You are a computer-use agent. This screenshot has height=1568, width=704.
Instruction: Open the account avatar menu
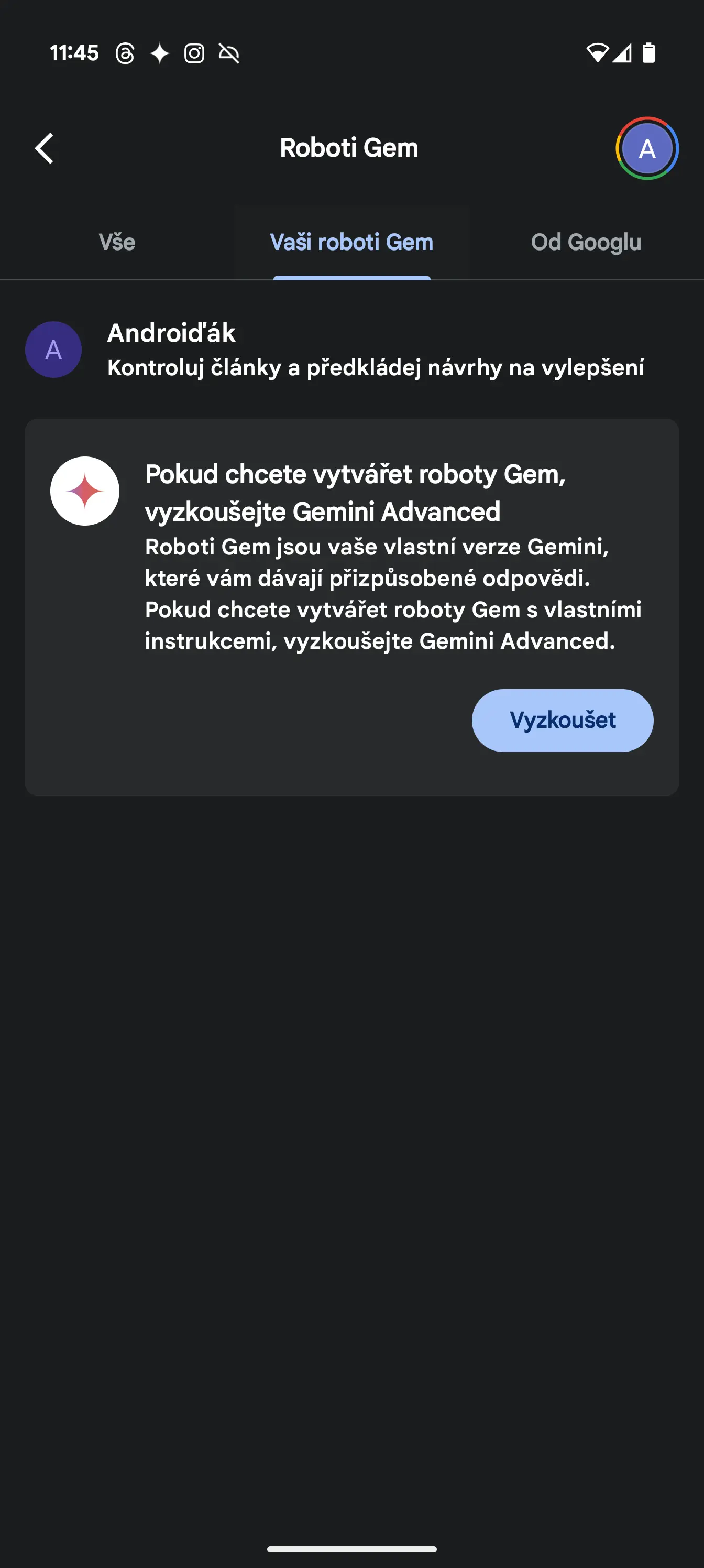pyautogui.click(x=647, y=148)
